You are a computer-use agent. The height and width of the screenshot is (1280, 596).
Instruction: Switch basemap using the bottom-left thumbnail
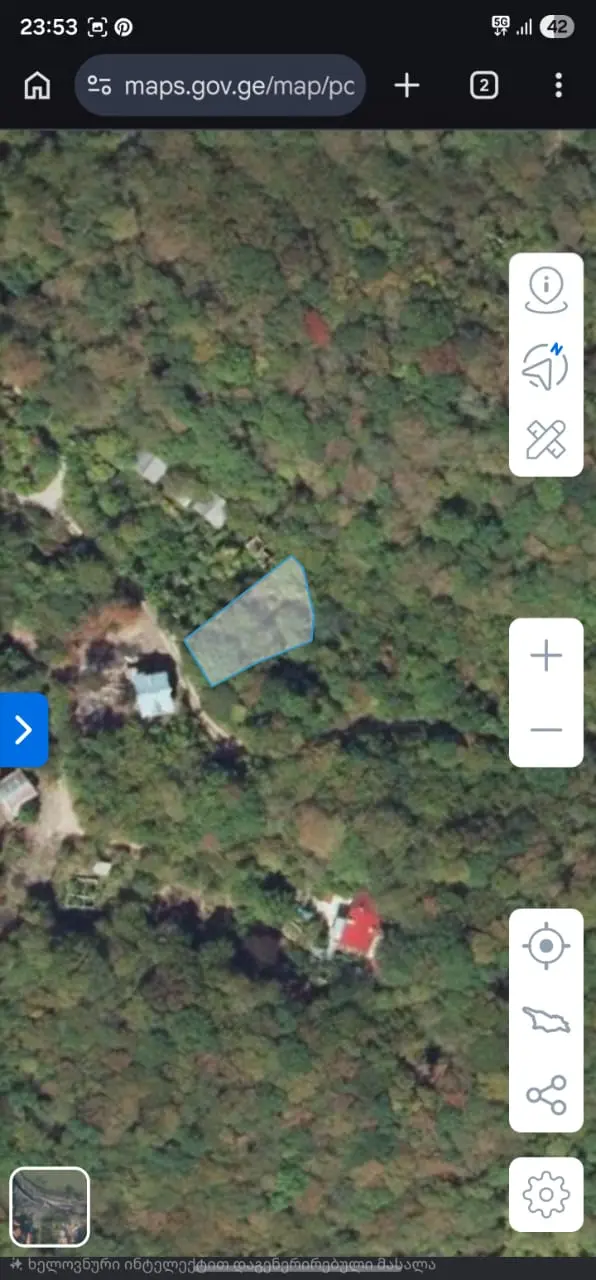point(50,1207)
